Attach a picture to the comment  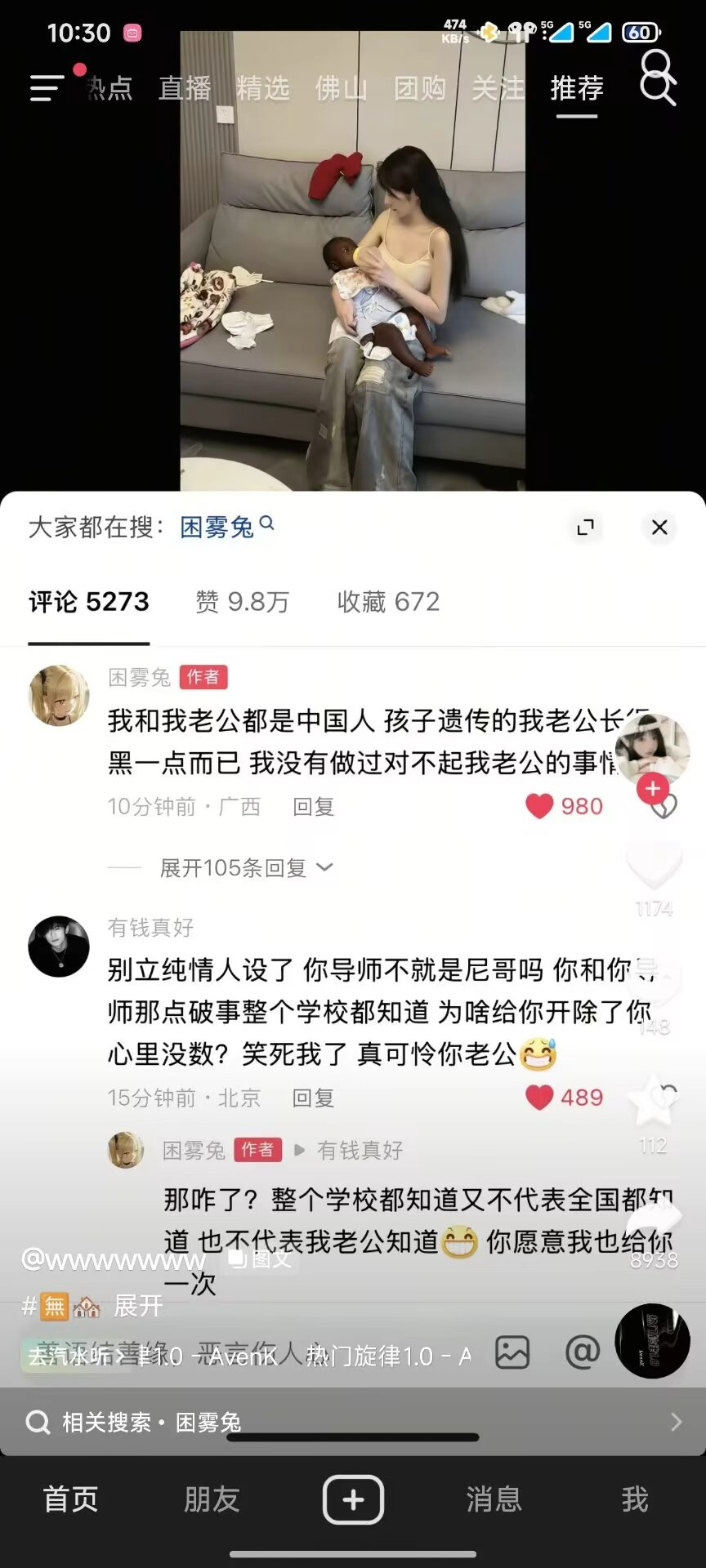pos(512,1353)
